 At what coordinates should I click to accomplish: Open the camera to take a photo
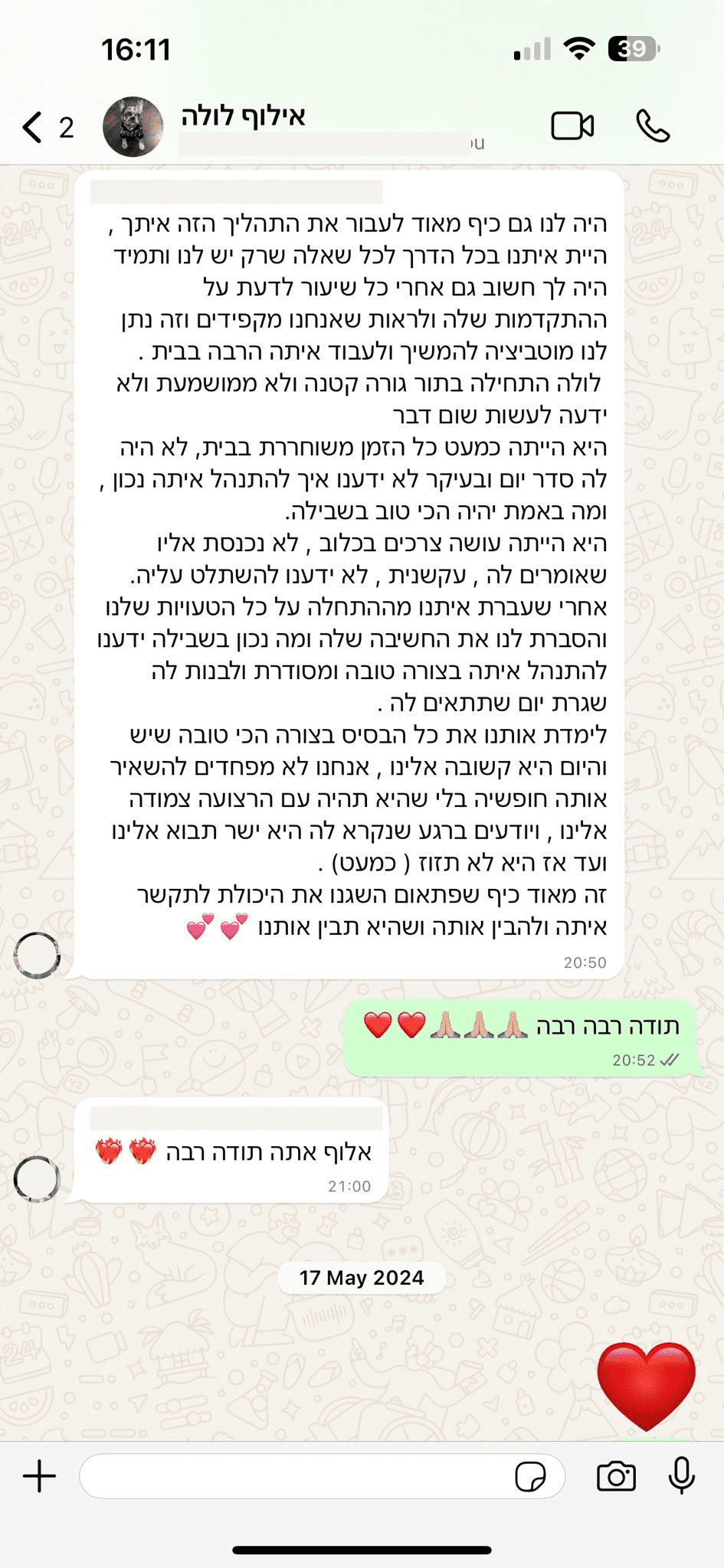[x=616, y=1475]
